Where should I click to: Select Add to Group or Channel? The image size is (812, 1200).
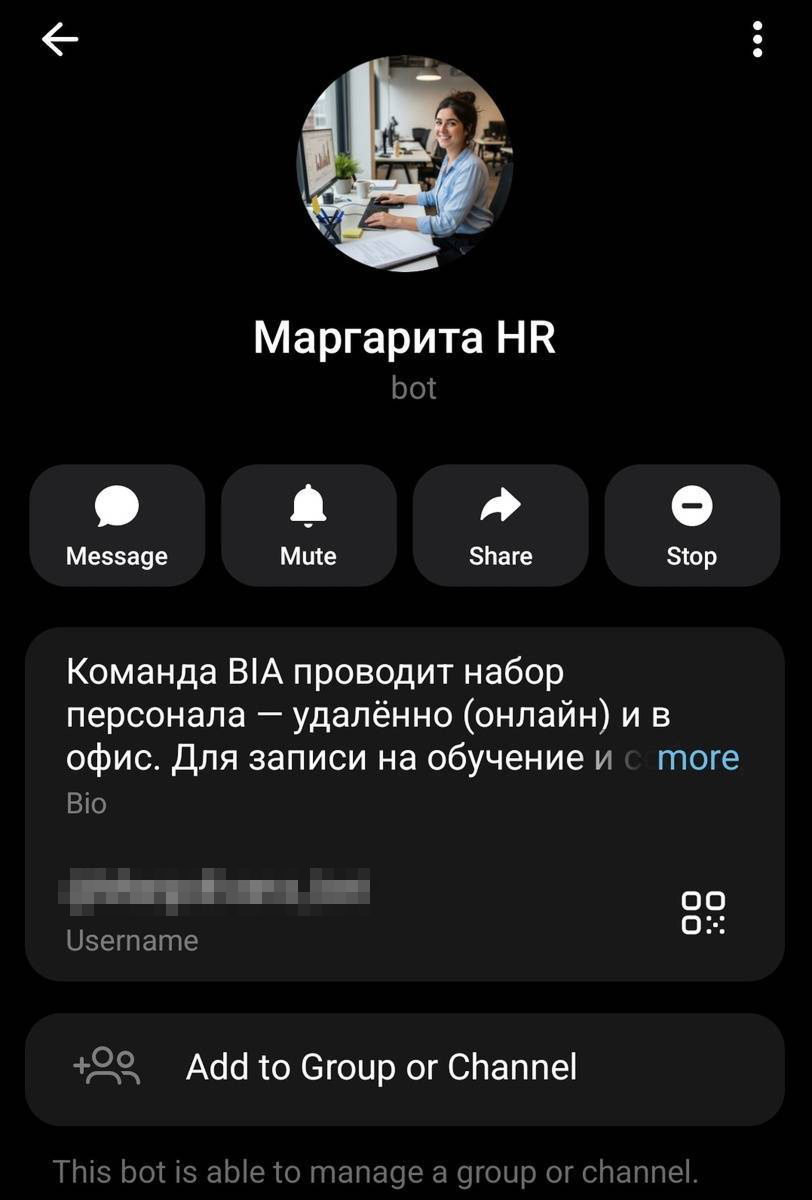pos(405,1068)
